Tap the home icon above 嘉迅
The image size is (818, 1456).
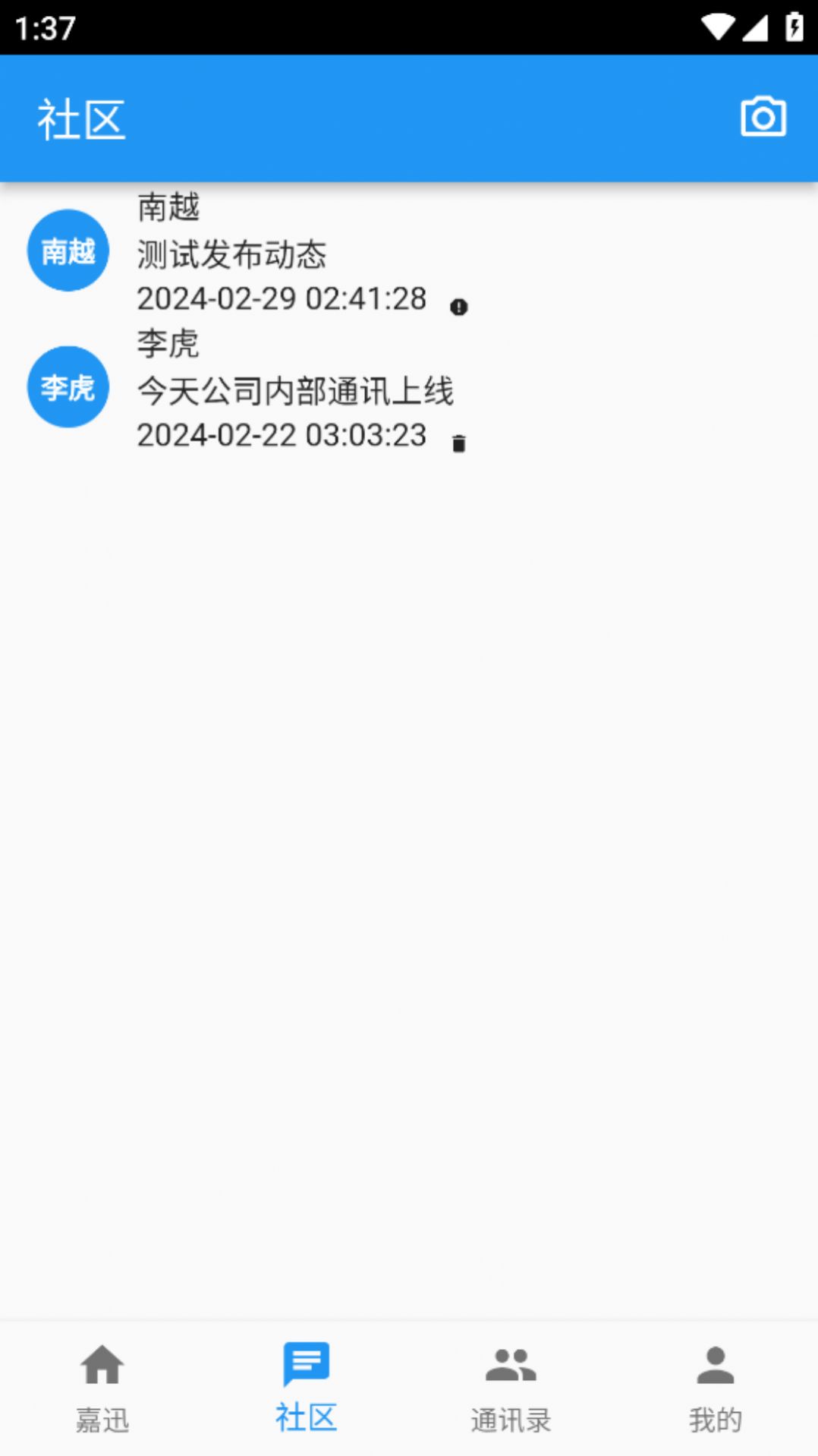(x=102, y=1365)
